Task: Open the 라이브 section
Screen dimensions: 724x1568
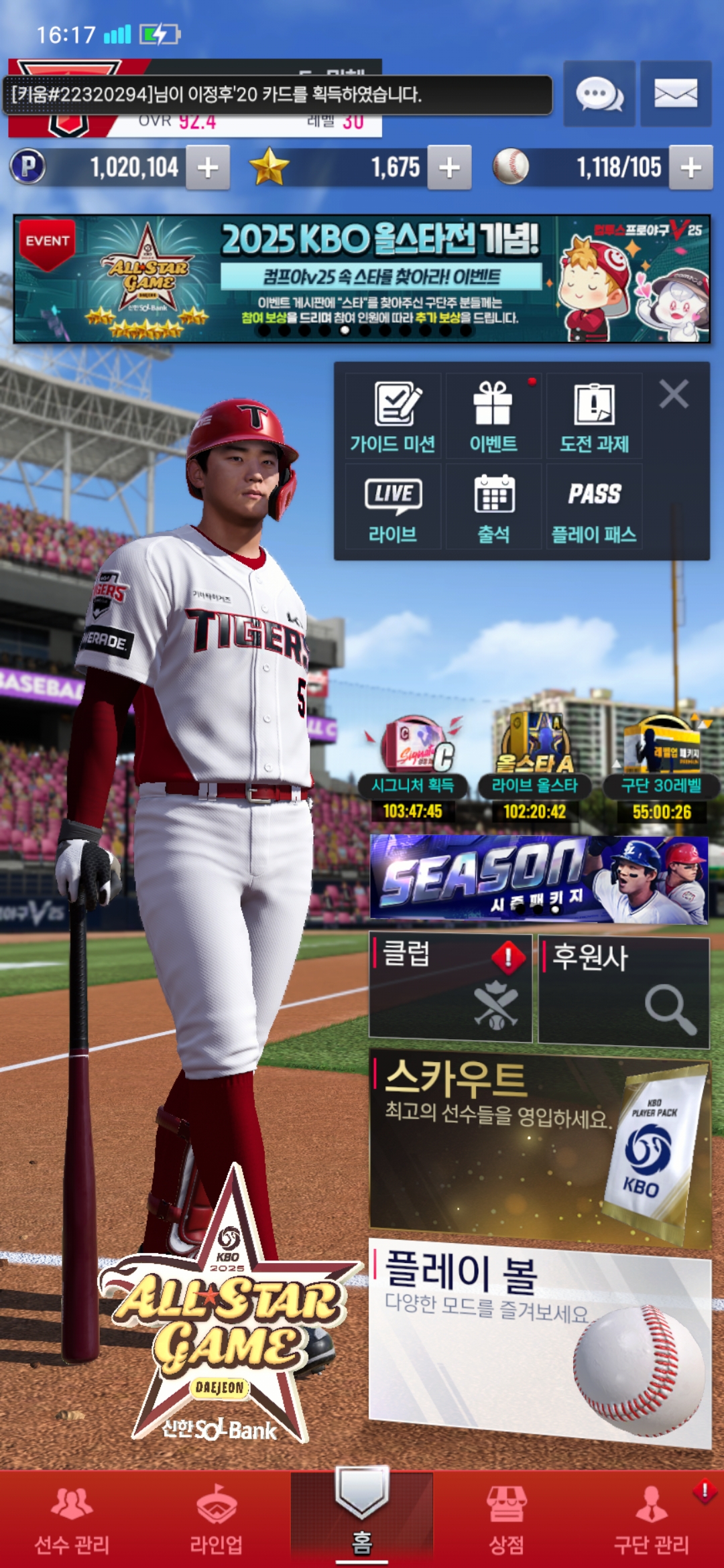Action: coord(393,507)
